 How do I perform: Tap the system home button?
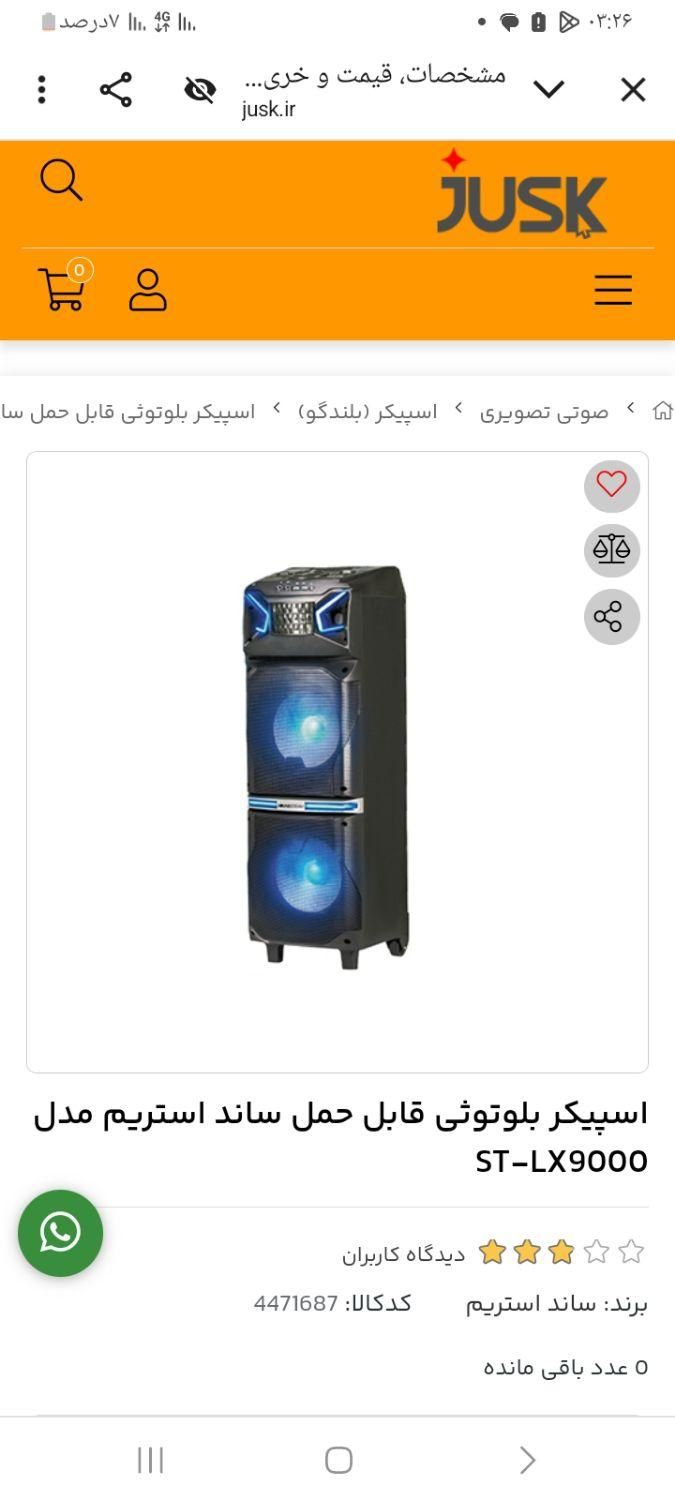(338, 1460)
